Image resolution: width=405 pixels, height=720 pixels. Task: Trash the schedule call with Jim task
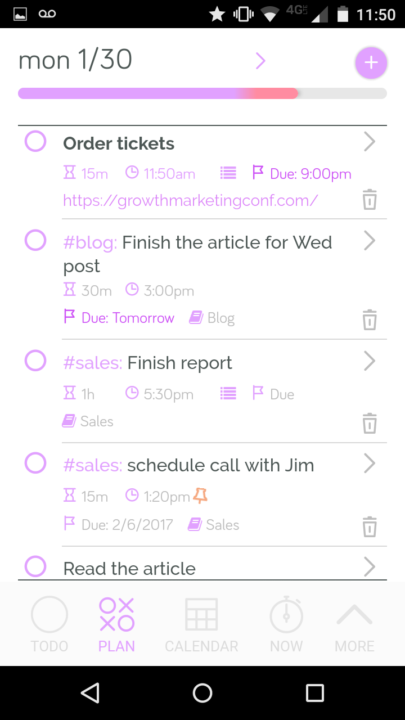pos(370,526)
